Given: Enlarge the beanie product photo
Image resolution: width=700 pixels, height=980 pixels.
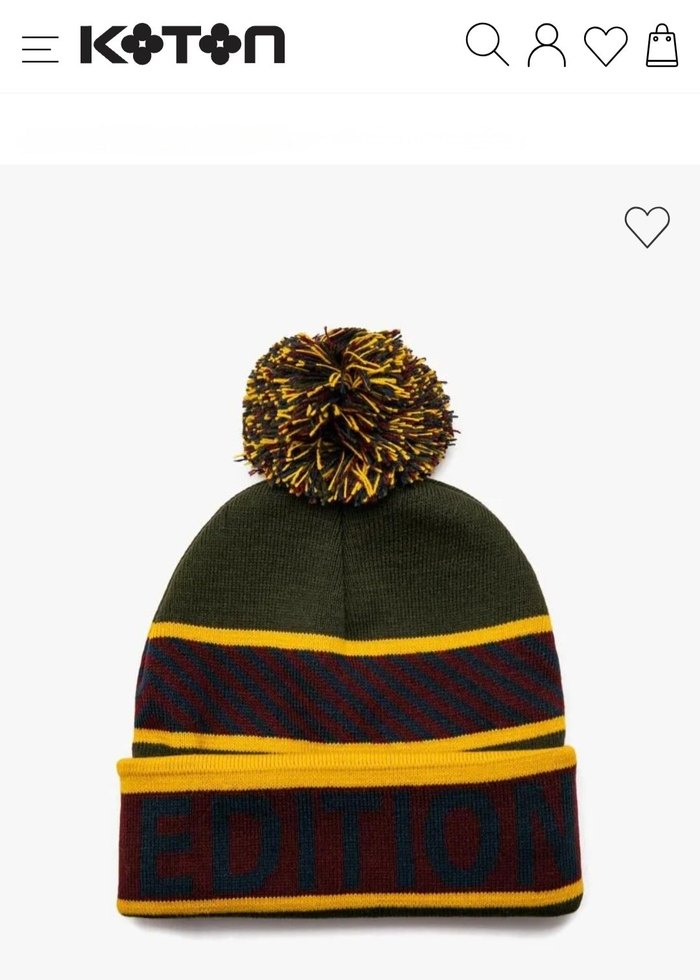Looking at the screenshot, I should tap(350, 620).
